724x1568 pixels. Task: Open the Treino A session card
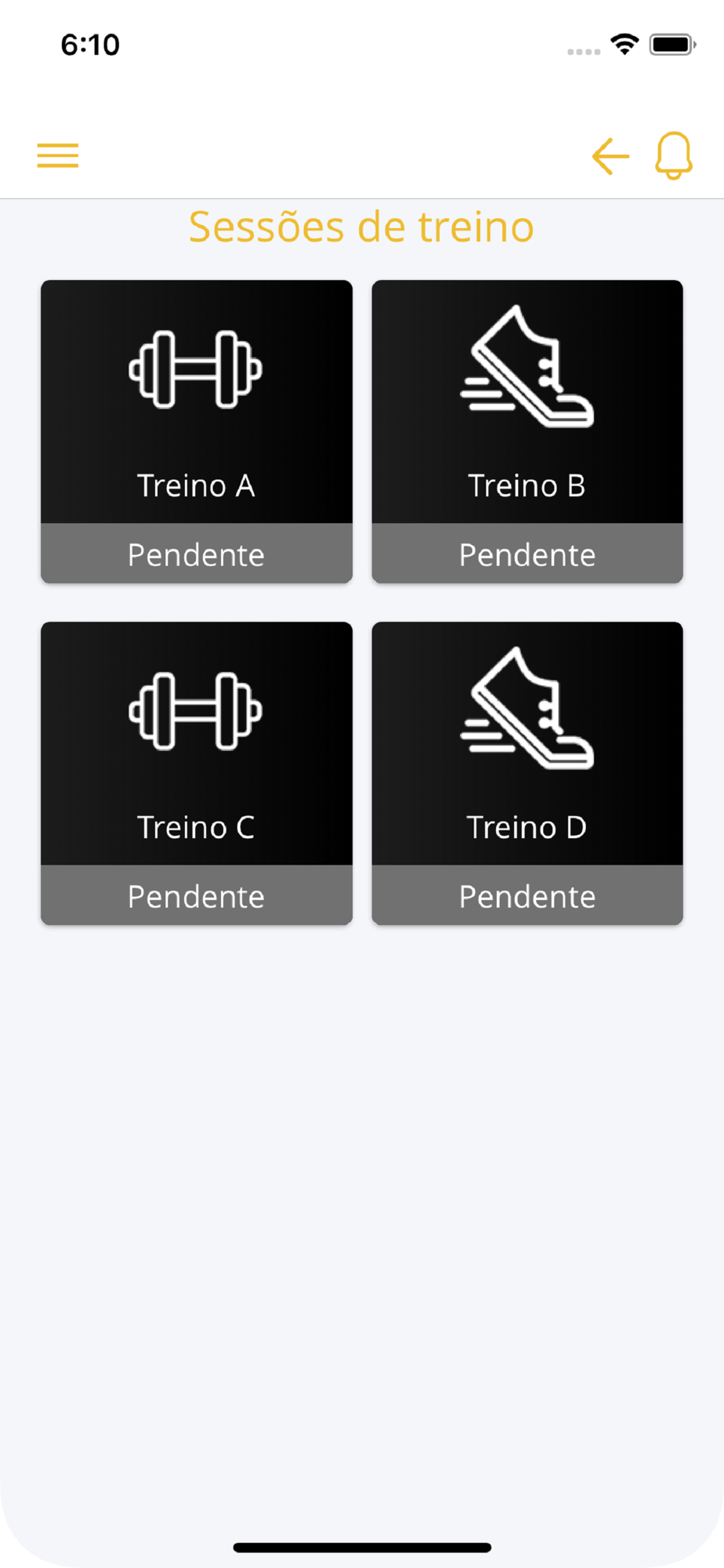point(197,431)
